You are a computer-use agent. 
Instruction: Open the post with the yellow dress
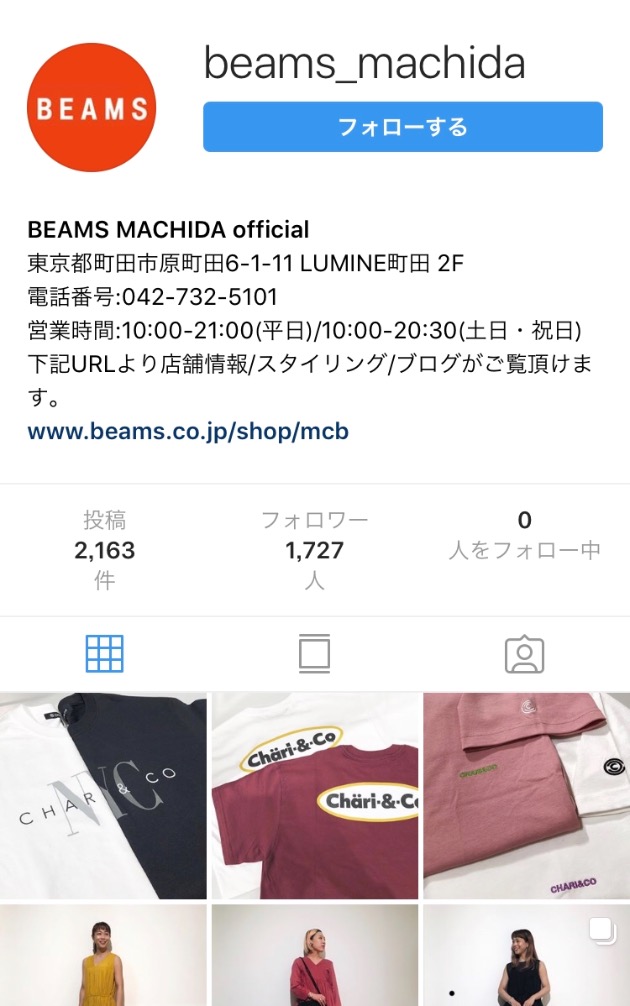click(x=103, y=955)
